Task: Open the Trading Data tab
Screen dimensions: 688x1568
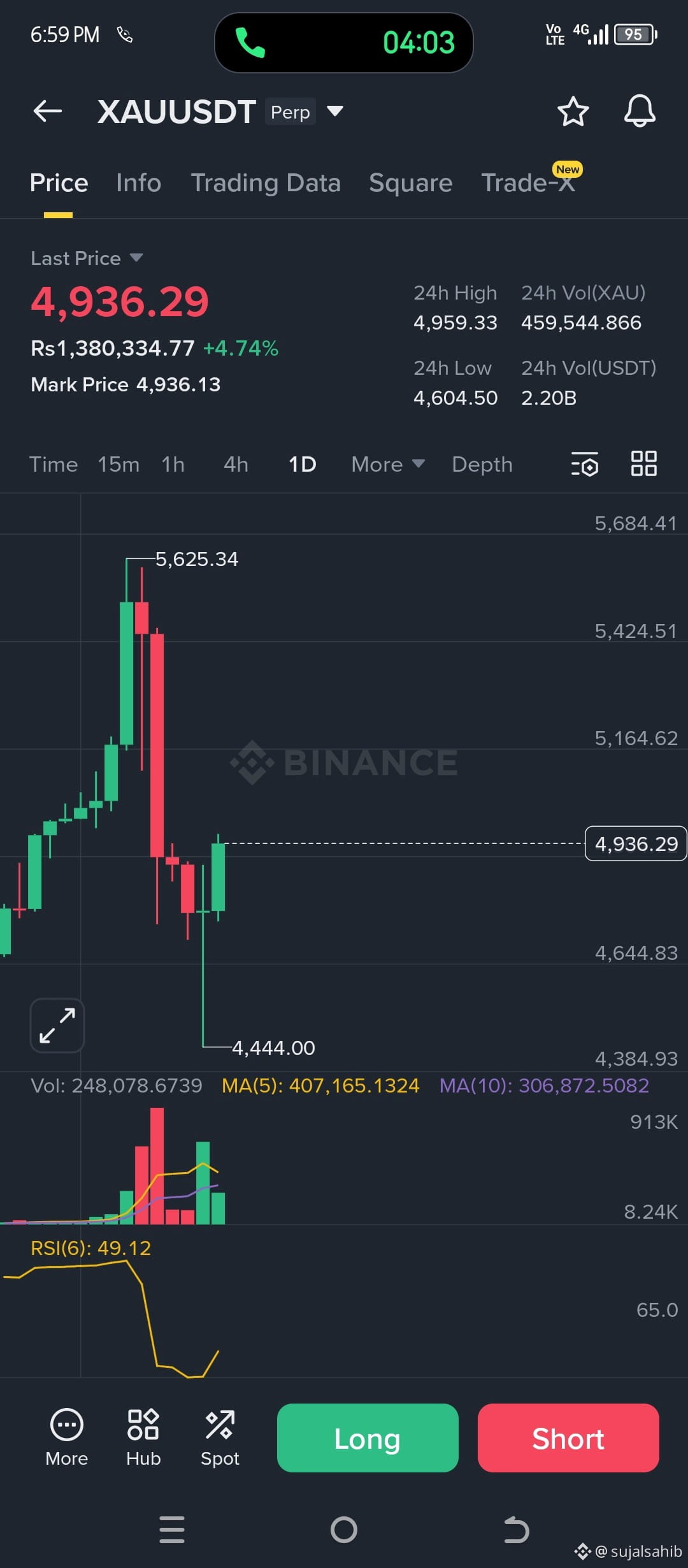Action: tap(266, 183)
